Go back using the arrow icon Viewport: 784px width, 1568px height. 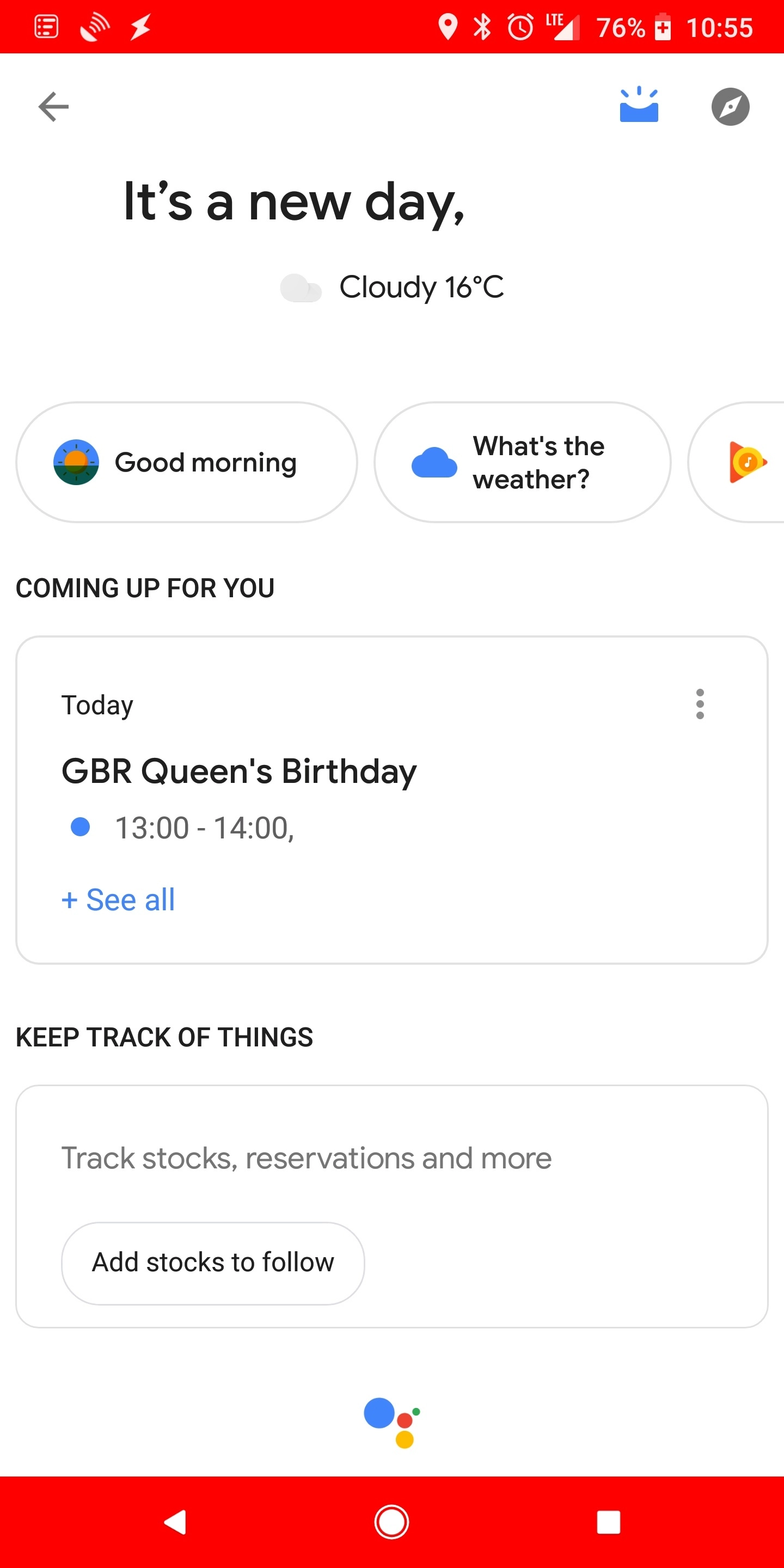[53, 107]
